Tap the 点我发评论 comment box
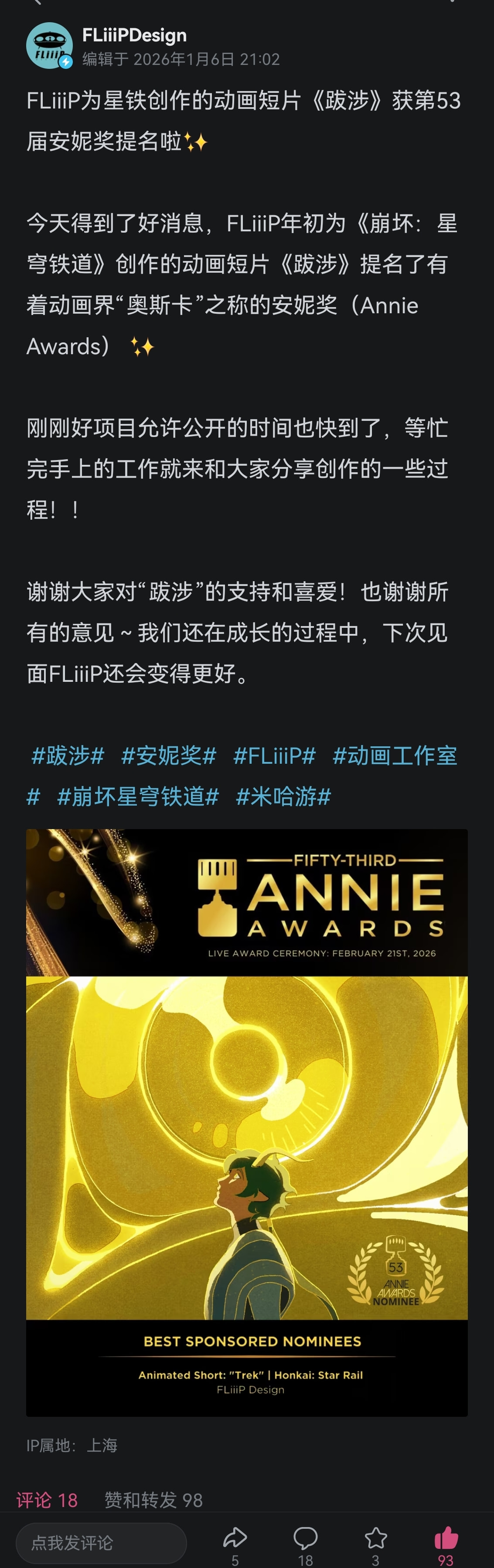The image size is (494, 1568). tap(101, 1542)
